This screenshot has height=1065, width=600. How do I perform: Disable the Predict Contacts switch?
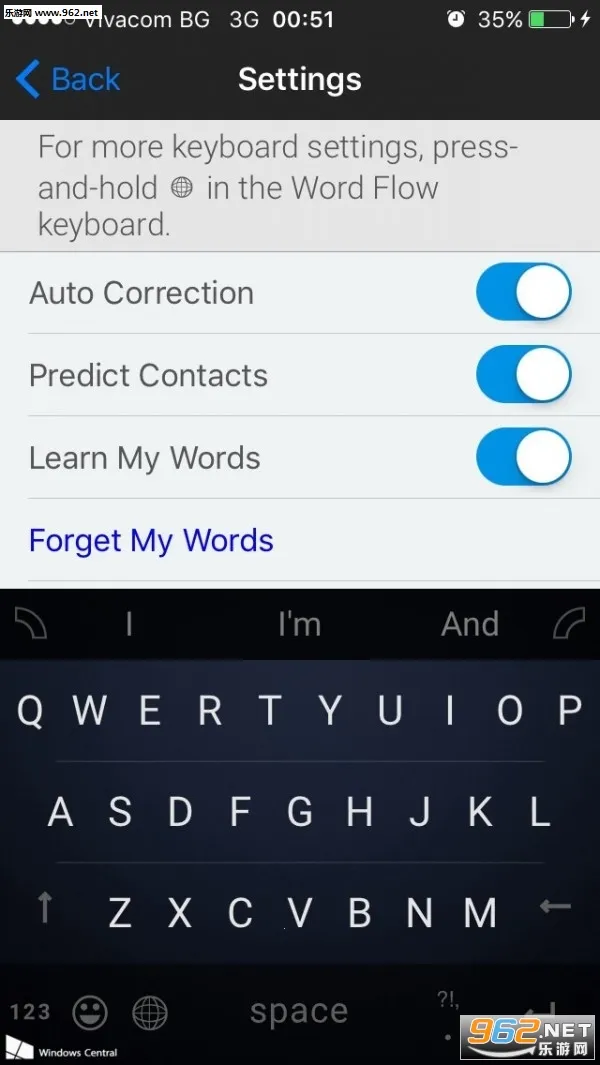pyautogui.click(x=523, y=375)
